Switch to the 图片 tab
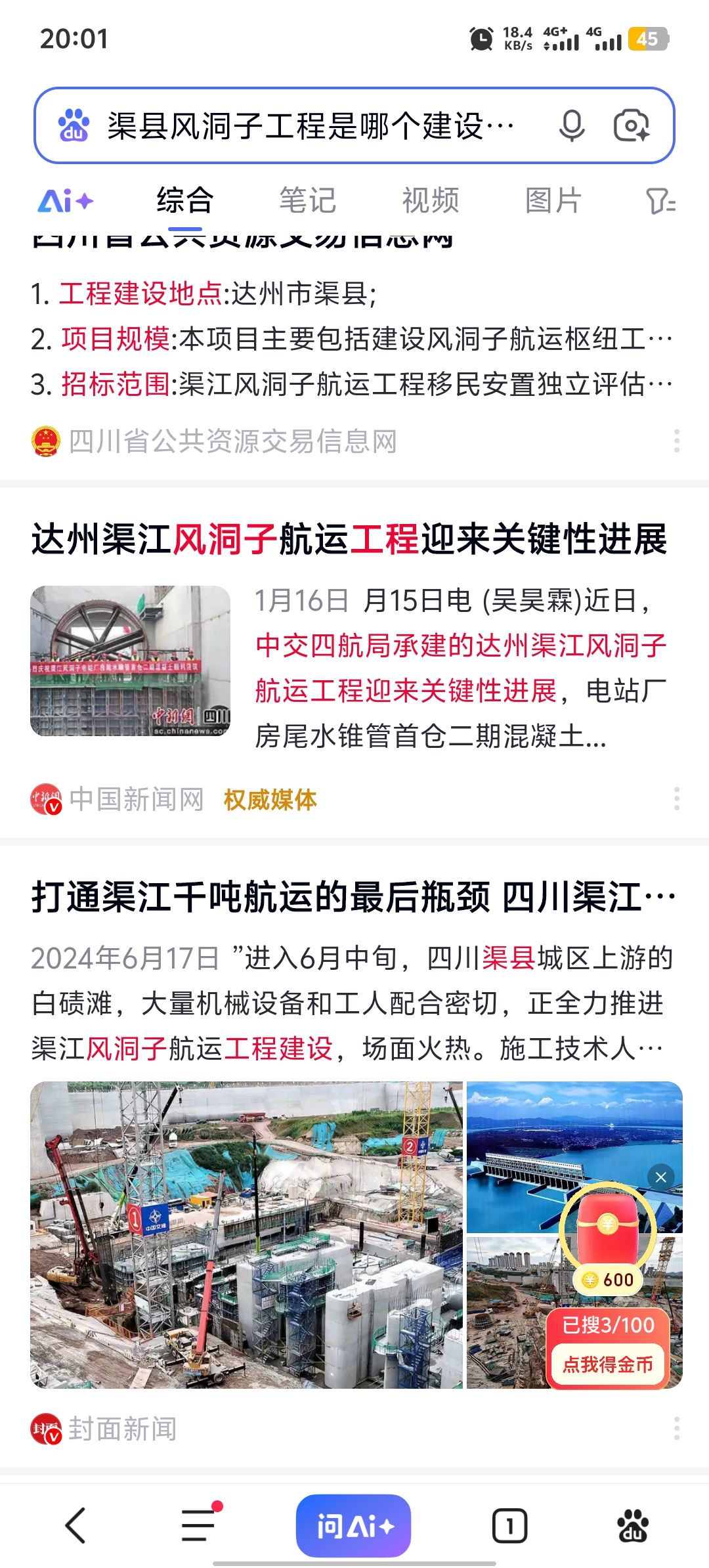Viewport: 709px width, 1568px height. pos(553,201)
